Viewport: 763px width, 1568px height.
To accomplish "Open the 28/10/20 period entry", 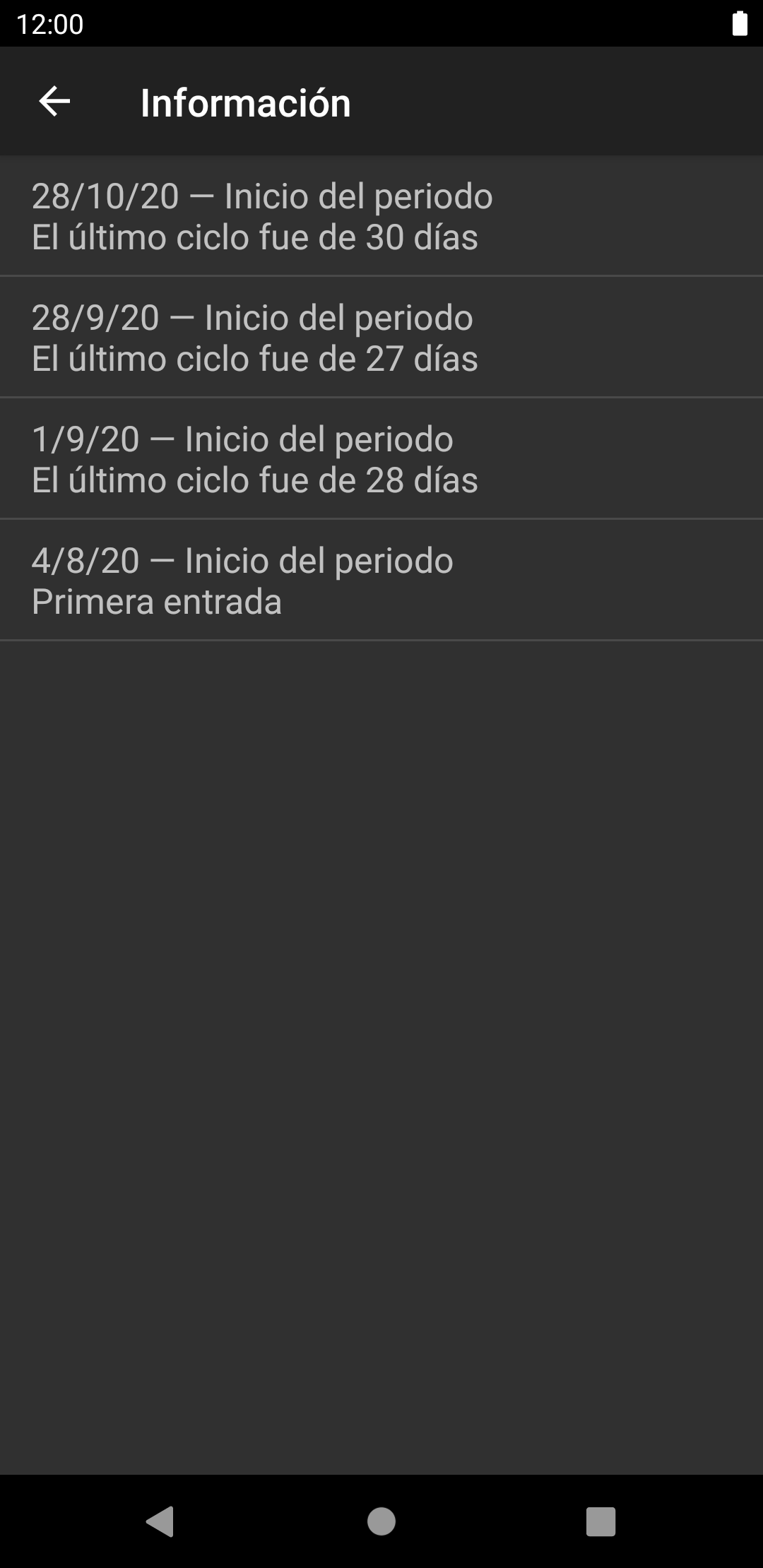I will click(x=381, y=216).
